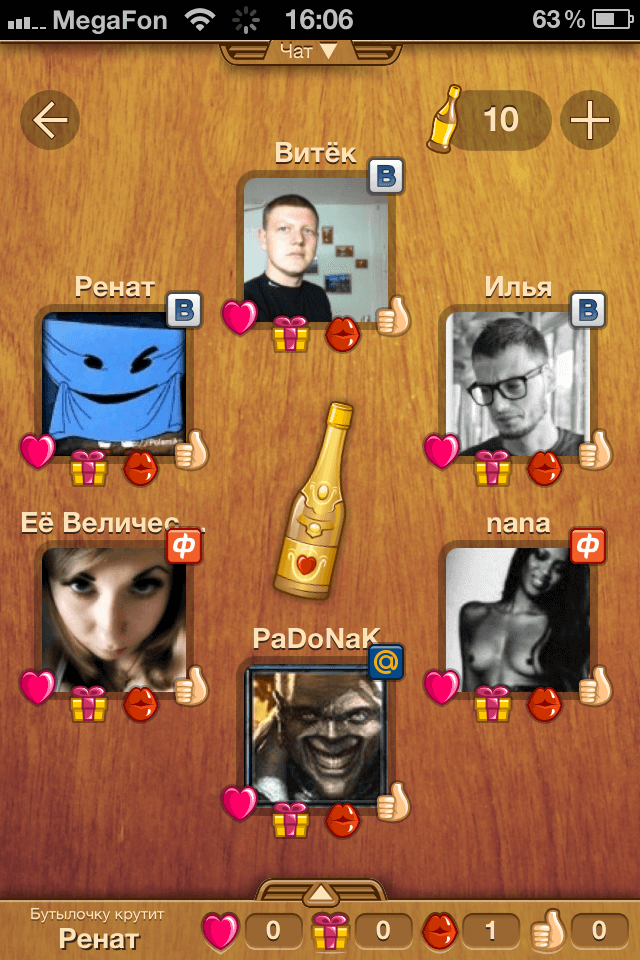Send a heart to Её Величес…
Viewport: 640px width, 960px height.
coord(37,687)
